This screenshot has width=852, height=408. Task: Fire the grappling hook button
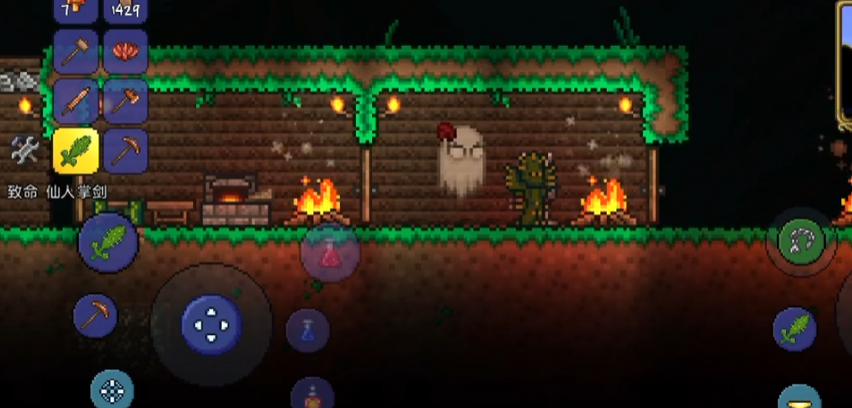[801, 241]
